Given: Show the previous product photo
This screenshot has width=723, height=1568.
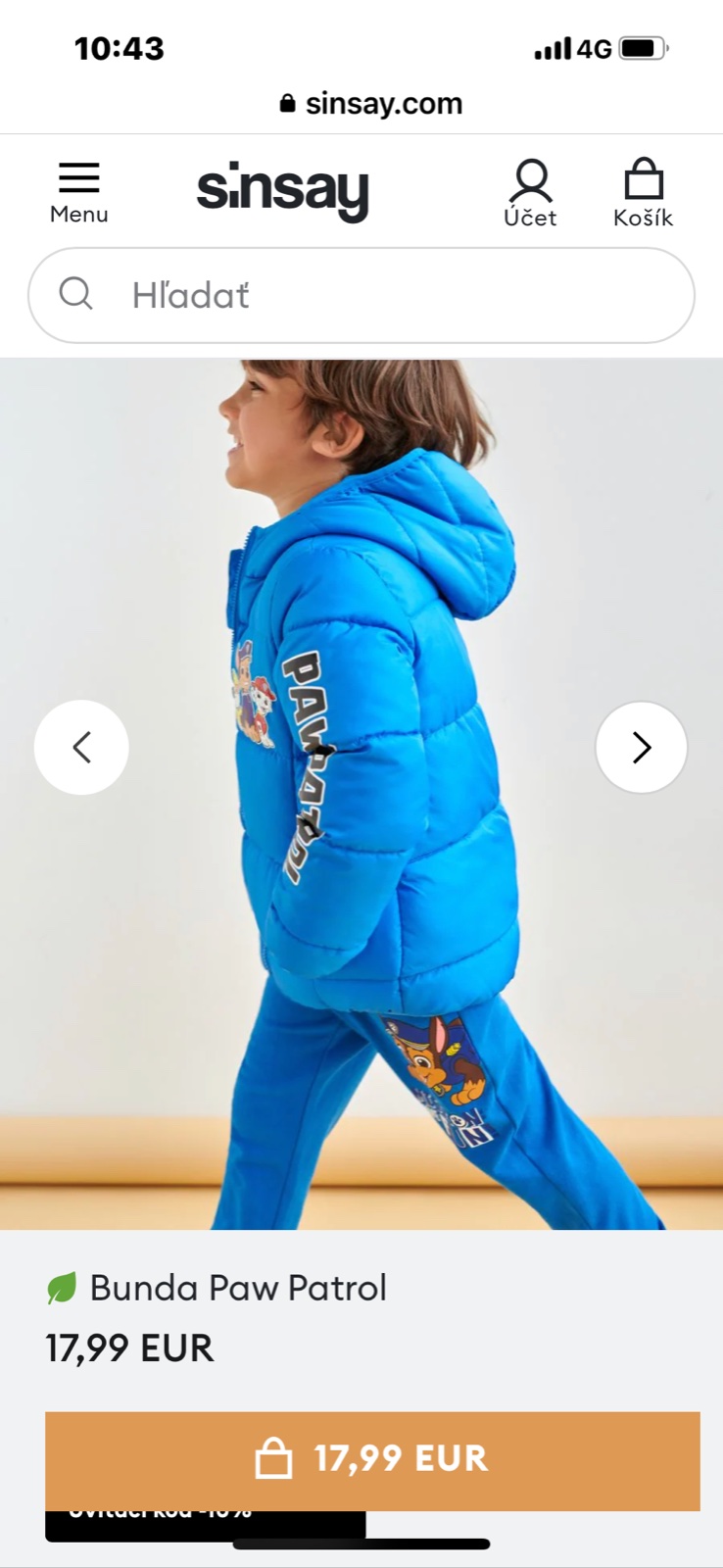Looking at the screenshot, I should click(81, 747).
